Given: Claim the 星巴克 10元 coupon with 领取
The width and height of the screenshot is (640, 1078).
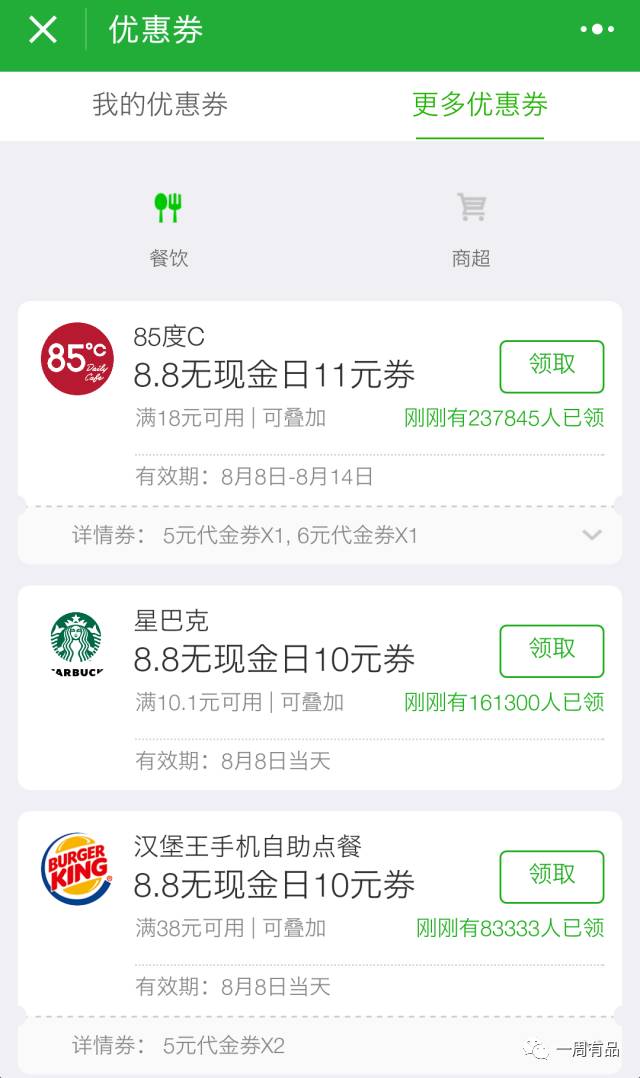Looking at the screenshot, I should pyautogui.click(x=551, y=651).
